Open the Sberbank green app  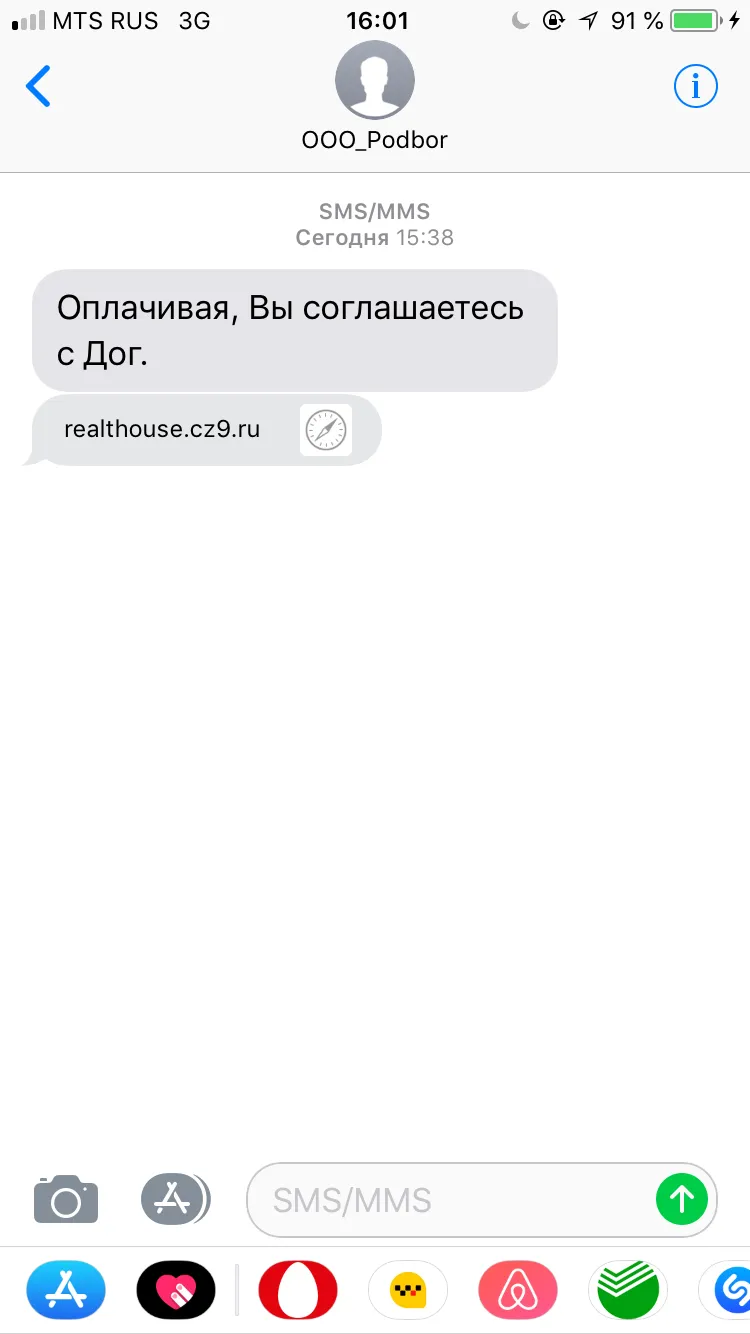pyautogui.click(x=627, y=1290)
